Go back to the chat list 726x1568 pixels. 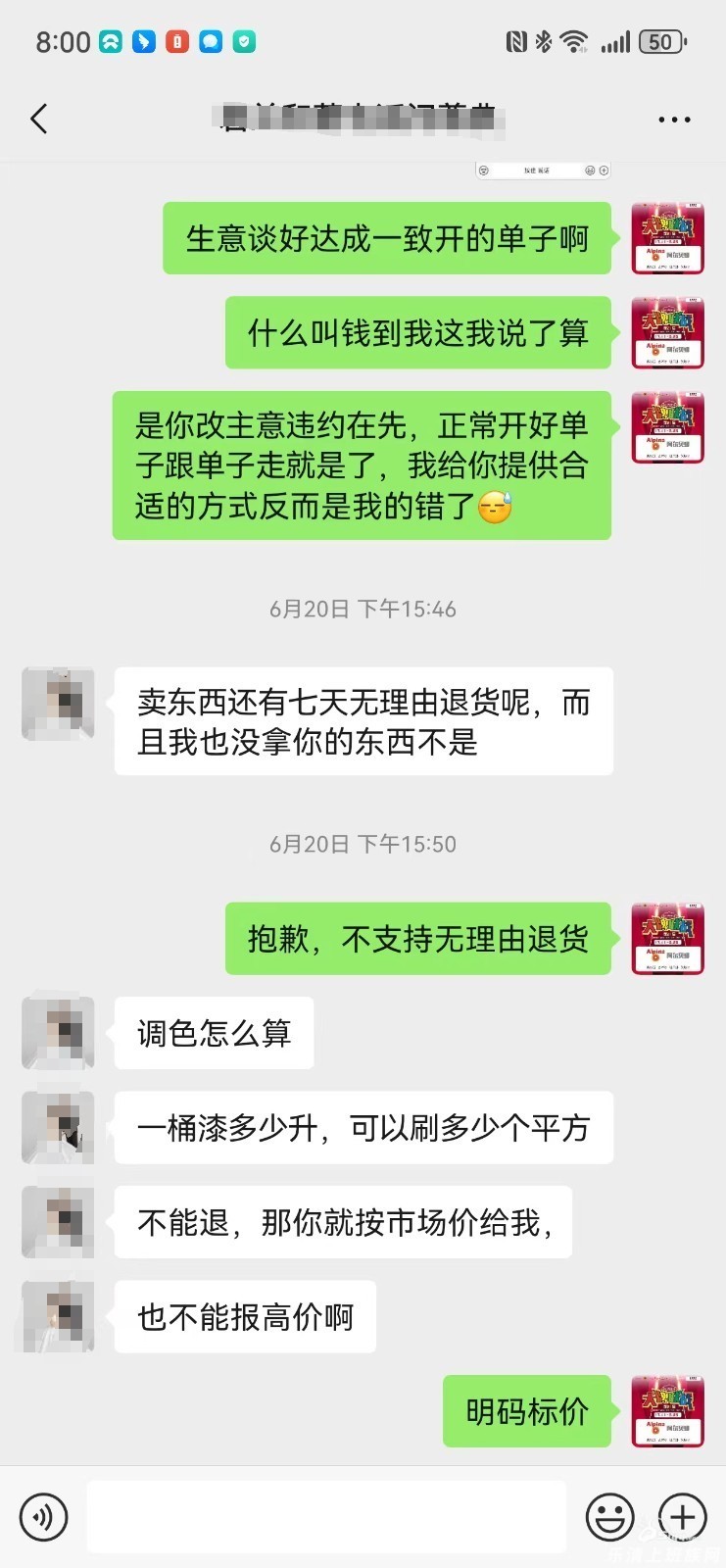click(x=39, y=119)
